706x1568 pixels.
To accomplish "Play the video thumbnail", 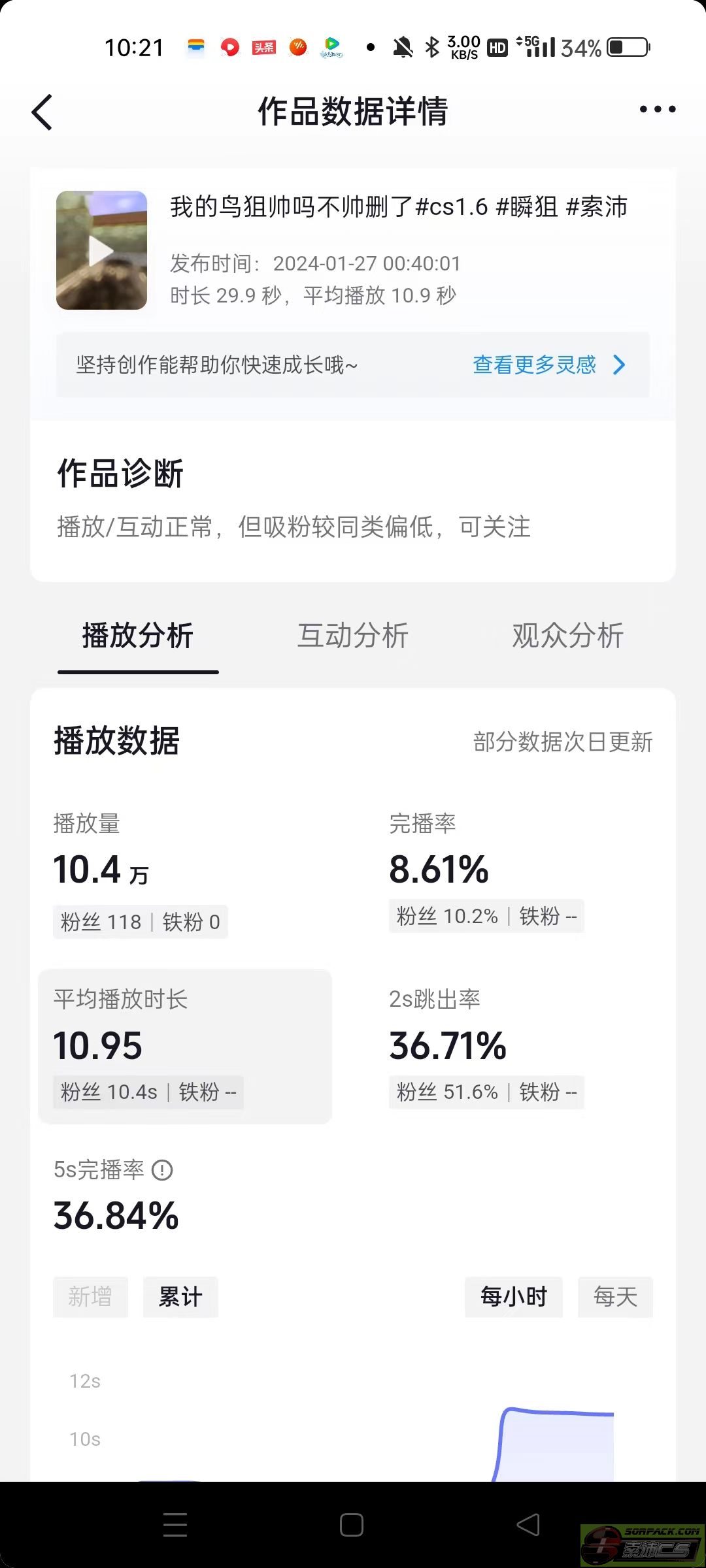I will click(101, 250).
